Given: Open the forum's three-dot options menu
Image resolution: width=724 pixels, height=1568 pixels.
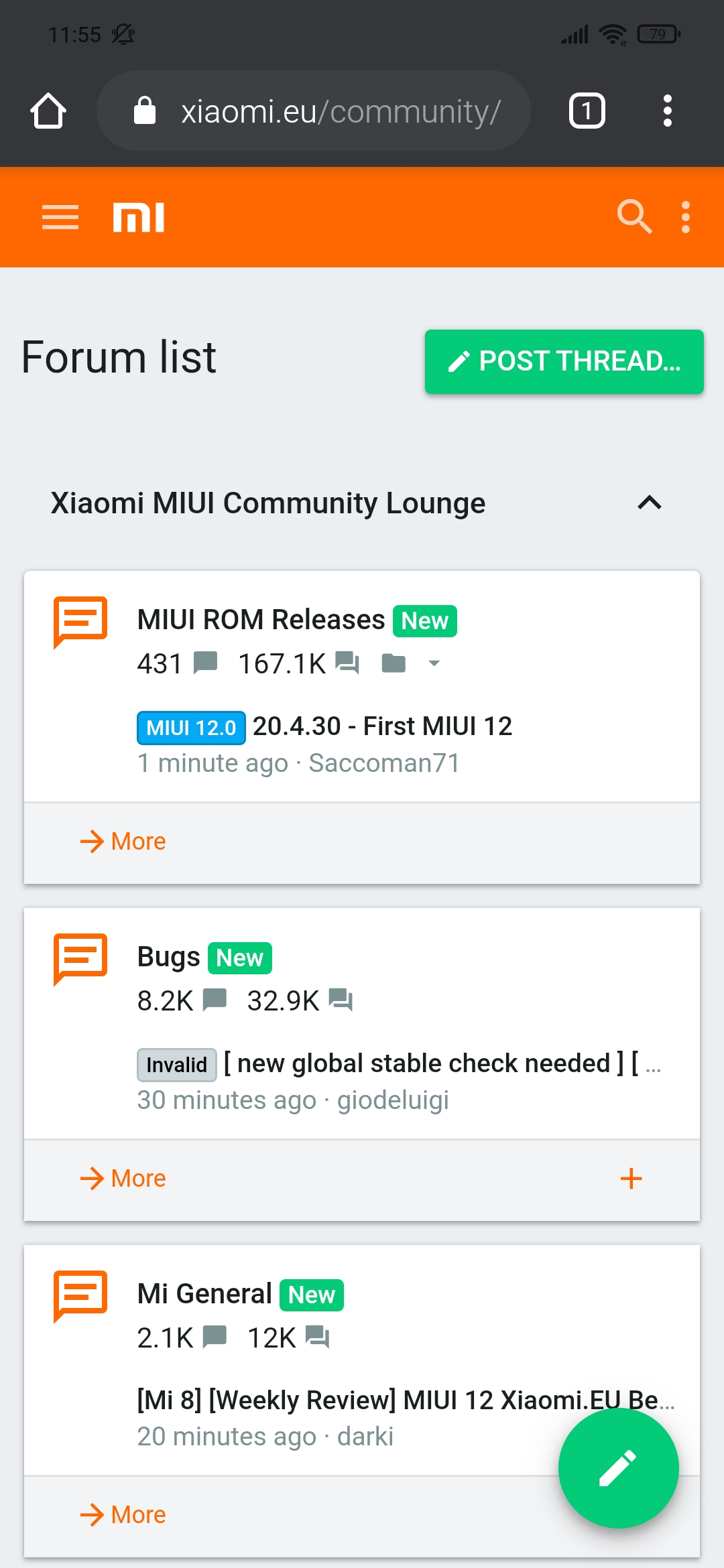Looking at the screenshot, I should click(x=686, y=217).
